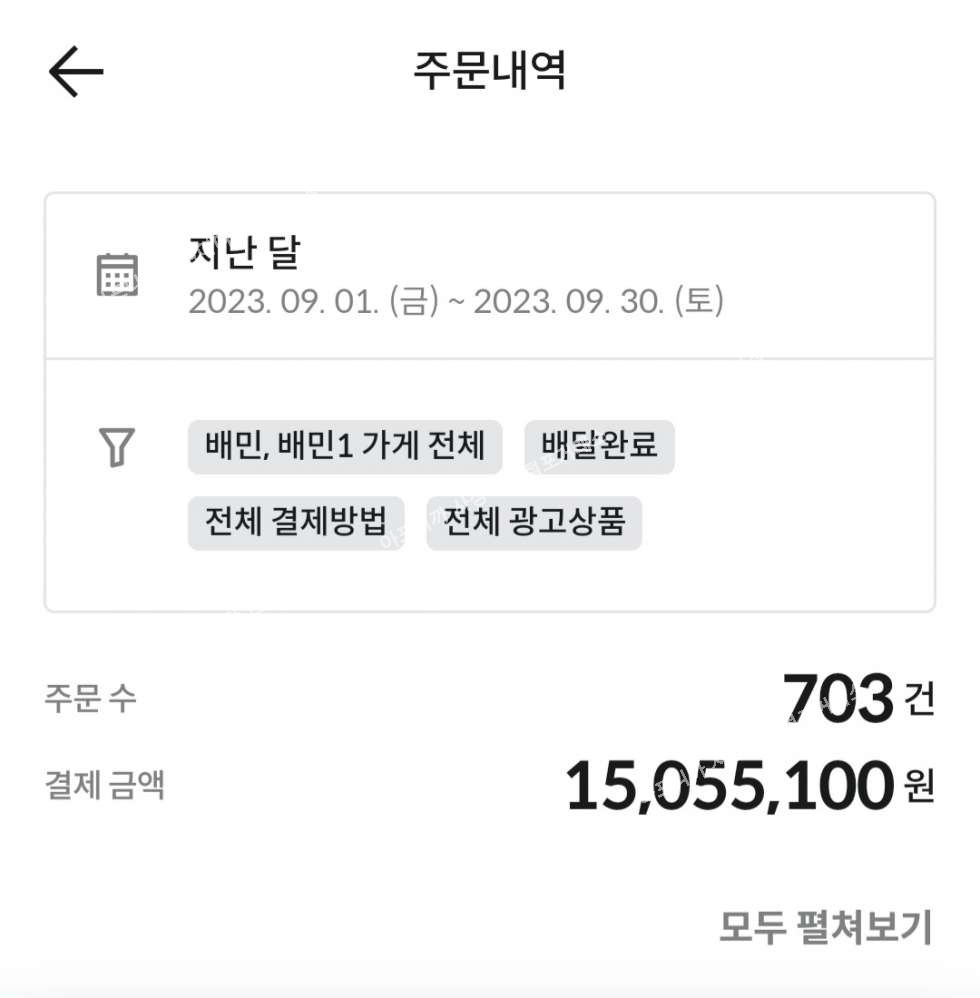Tap the 전체 광고상품 filter chip
This screenshot has height=998, width=980.
534,522
